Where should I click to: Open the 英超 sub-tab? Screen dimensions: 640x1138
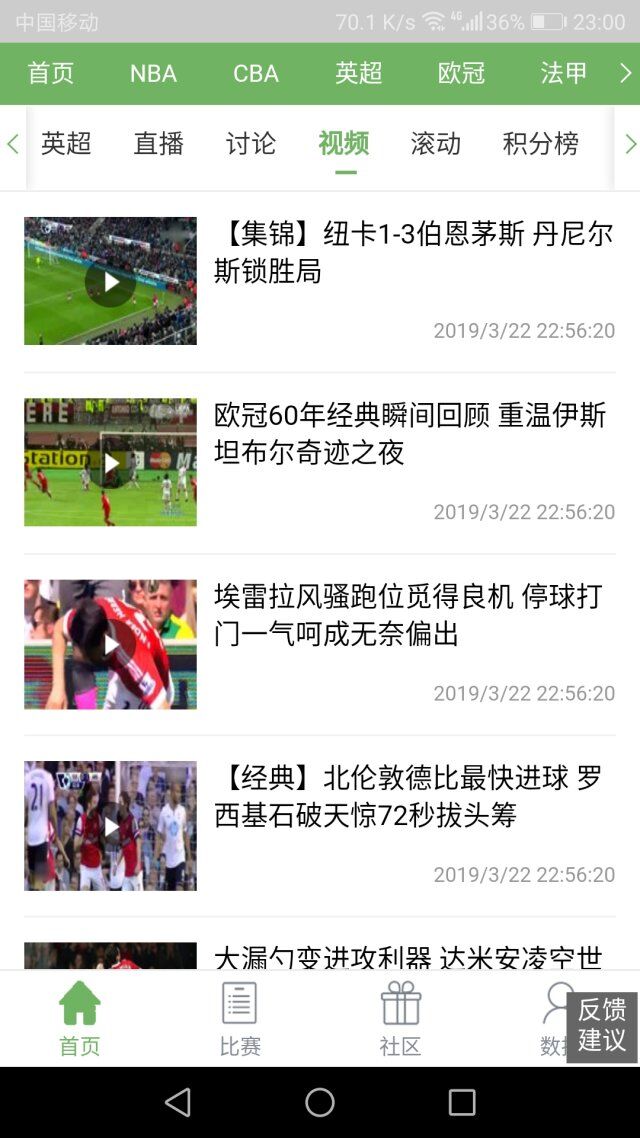coord(66,144)
